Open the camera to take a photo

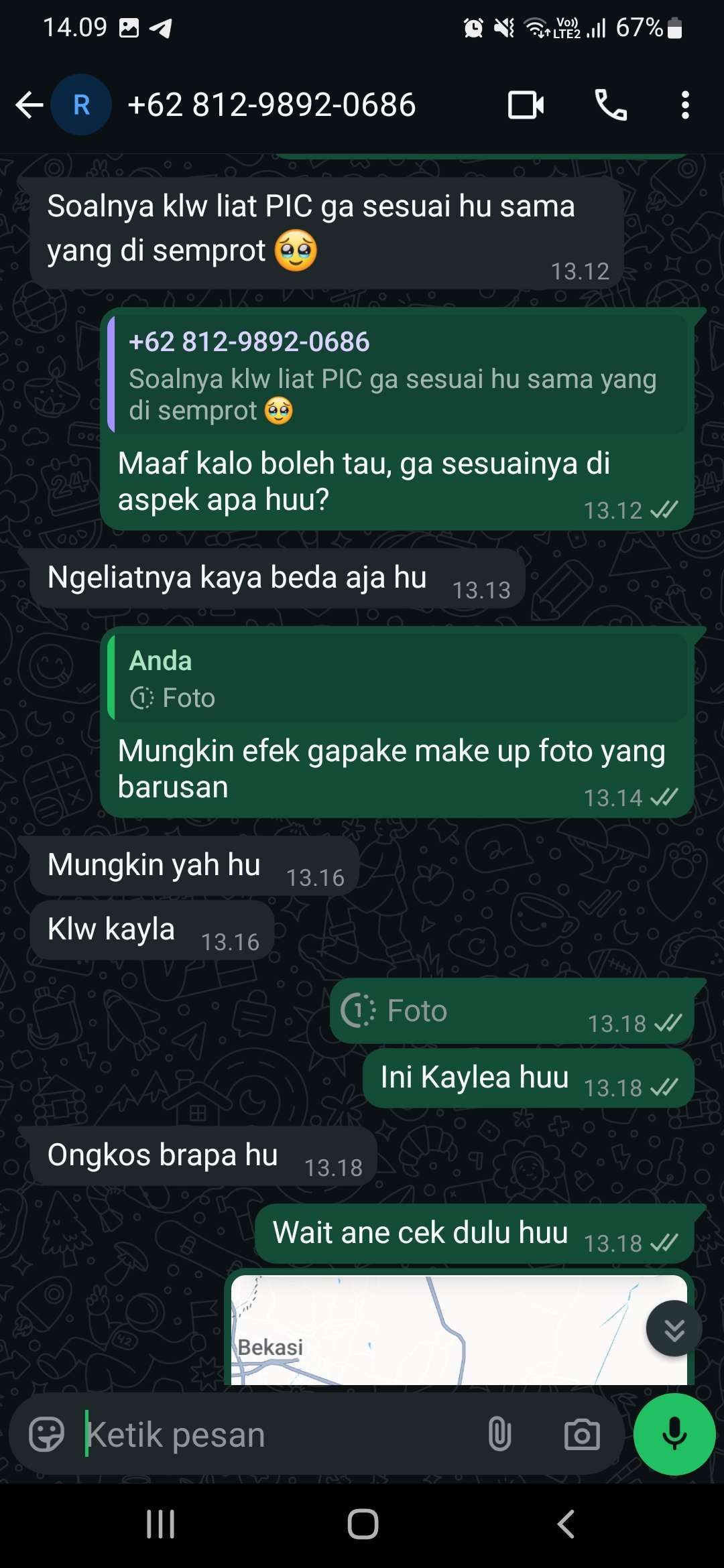pyautogui.click(x=581, y=1435)
